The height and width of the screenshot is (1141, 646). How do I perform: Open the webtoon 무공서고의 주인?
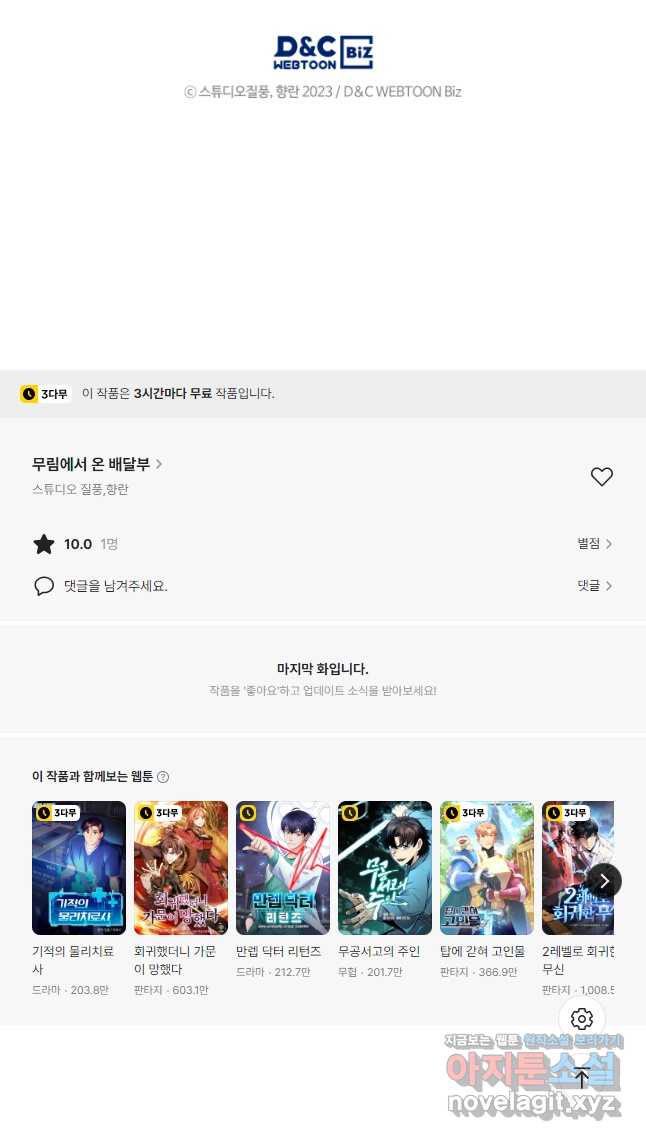click(385, 868)
